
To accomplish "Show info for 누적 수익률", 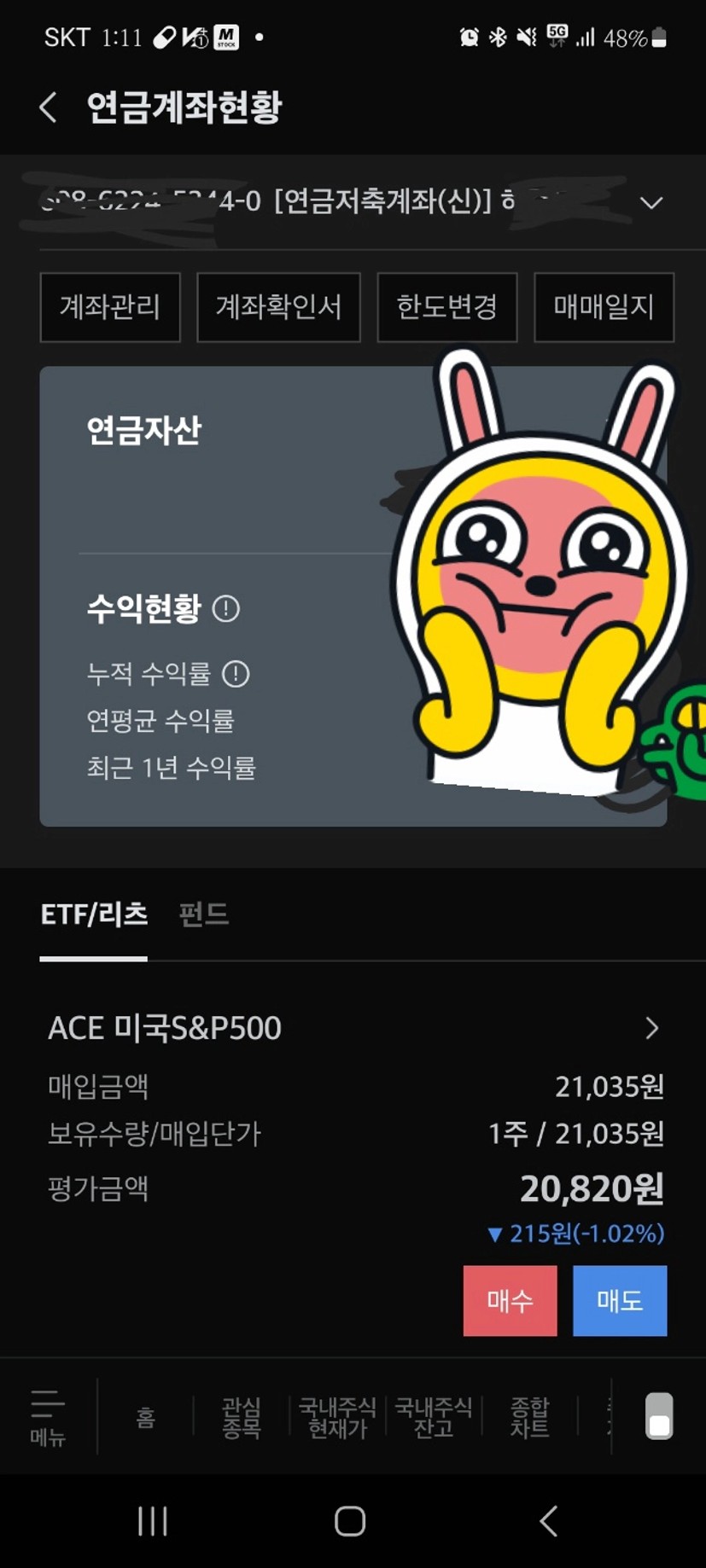I will coord(236,674).
